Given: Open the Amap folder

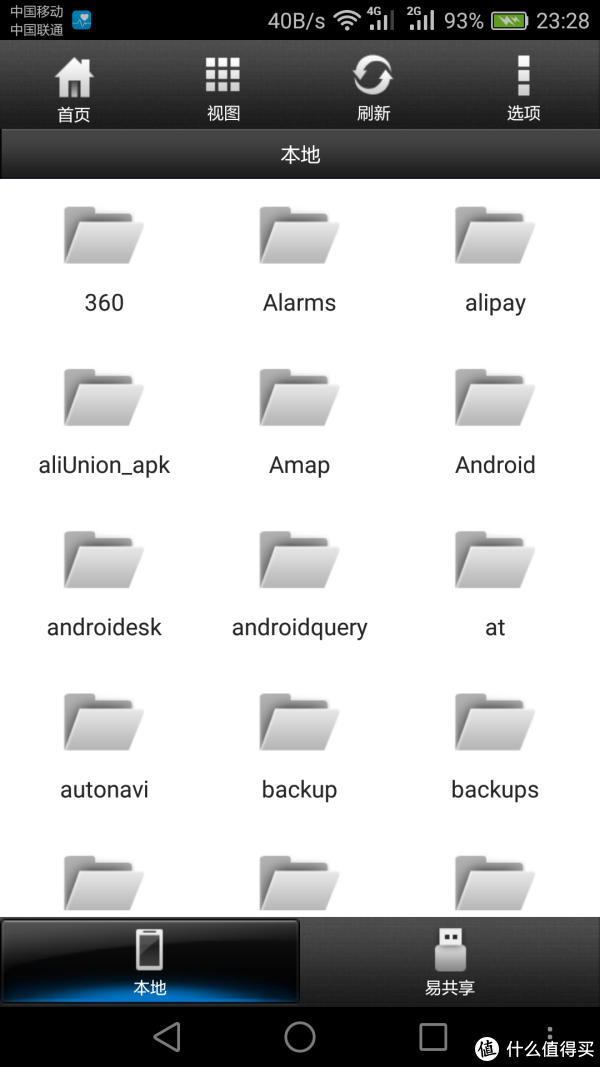Looking at the screenshot, I should 299,422.
